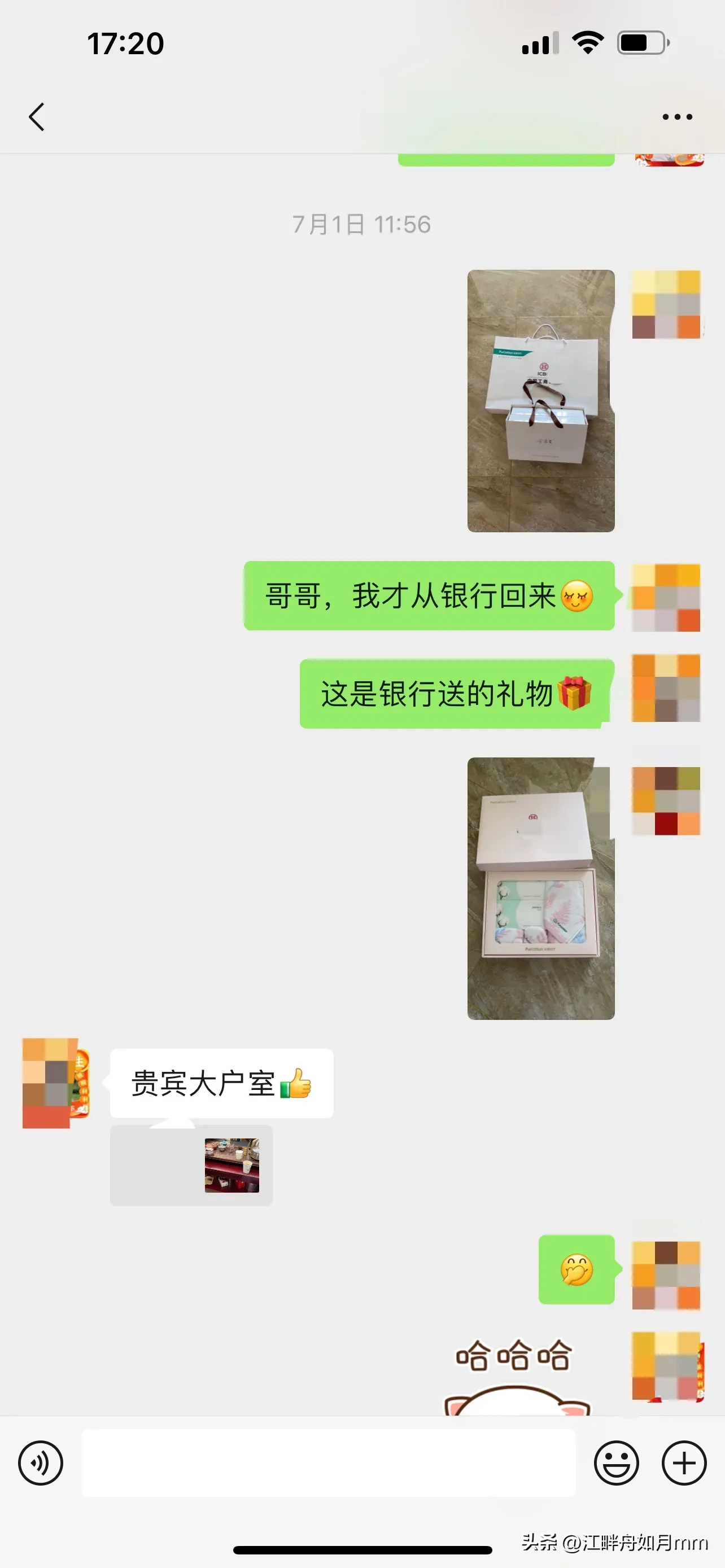725x1568 pixels.
Task: Open the emoji sticker panel
Action: click(x=616, y=1462)
